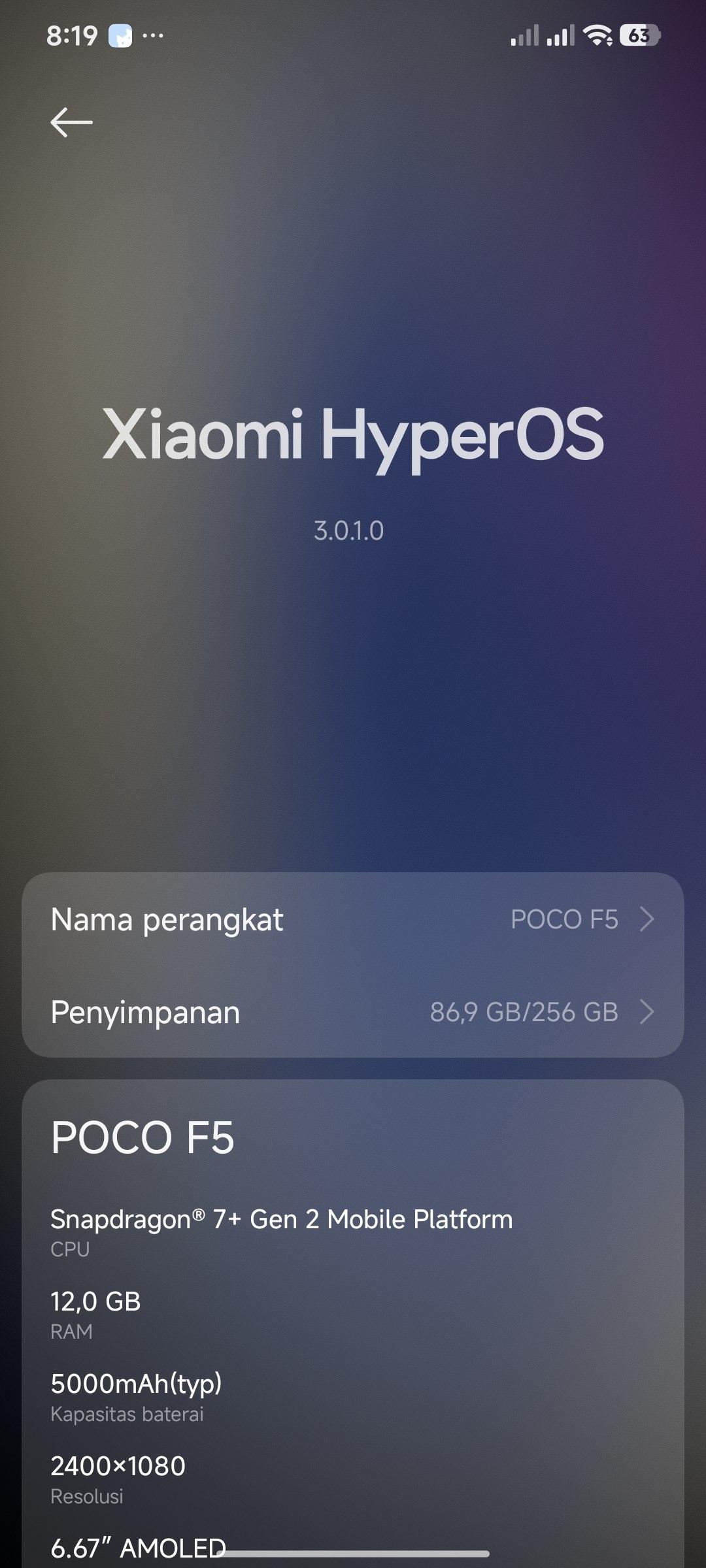The image size is (706, 1568).
Task: Tap the Xiaomi HyperOS version banner
Action: [x=353, y=457]
